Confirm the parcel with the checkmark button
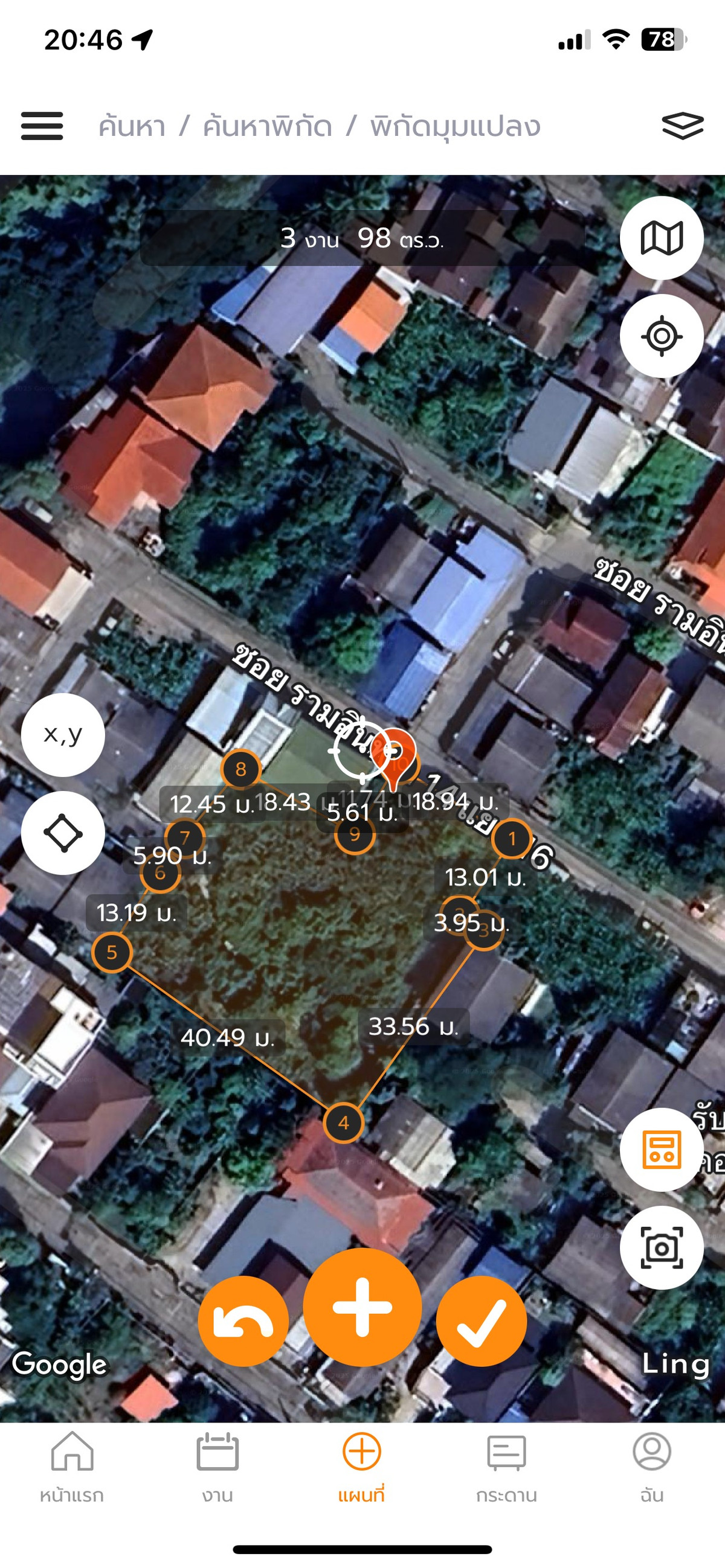 point(482,1321)
